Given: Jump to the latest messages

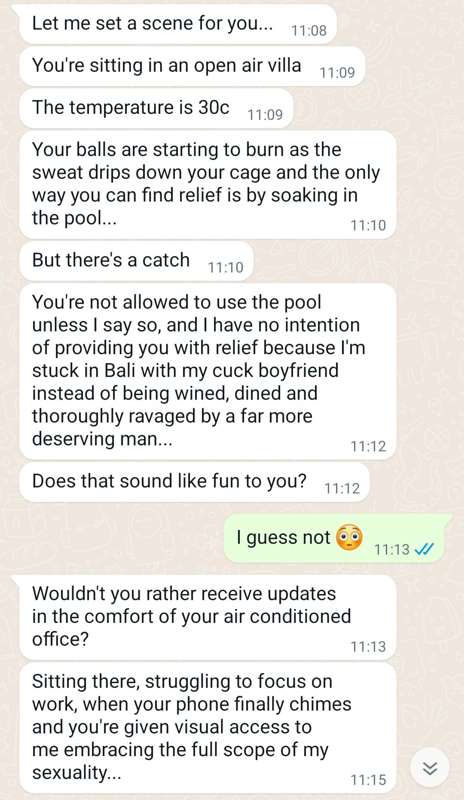Looking at the screenshot, I should click(430, 768).
